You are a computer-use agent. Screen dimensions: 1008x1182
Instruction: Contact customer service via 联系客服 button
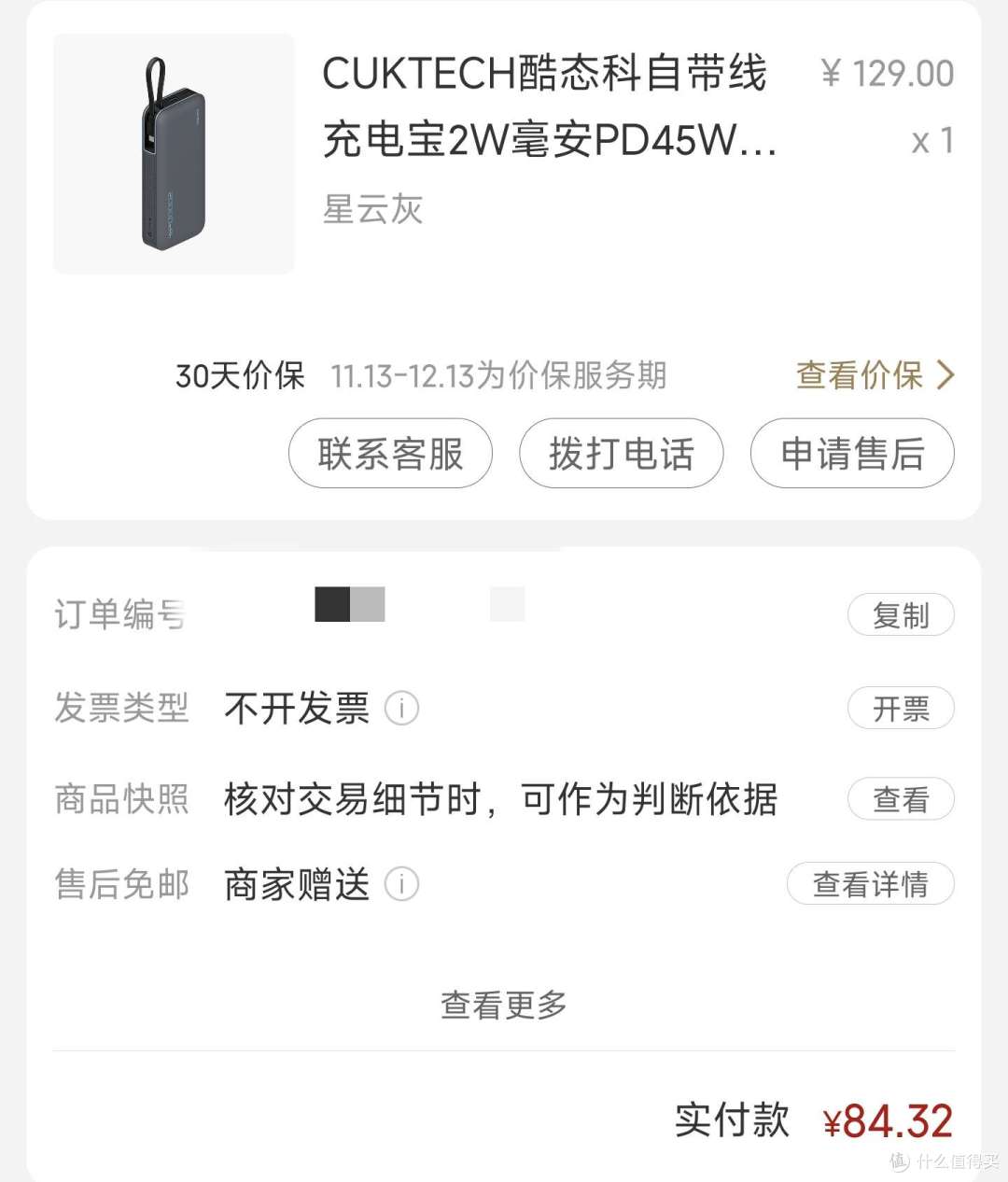pos(390,454)
